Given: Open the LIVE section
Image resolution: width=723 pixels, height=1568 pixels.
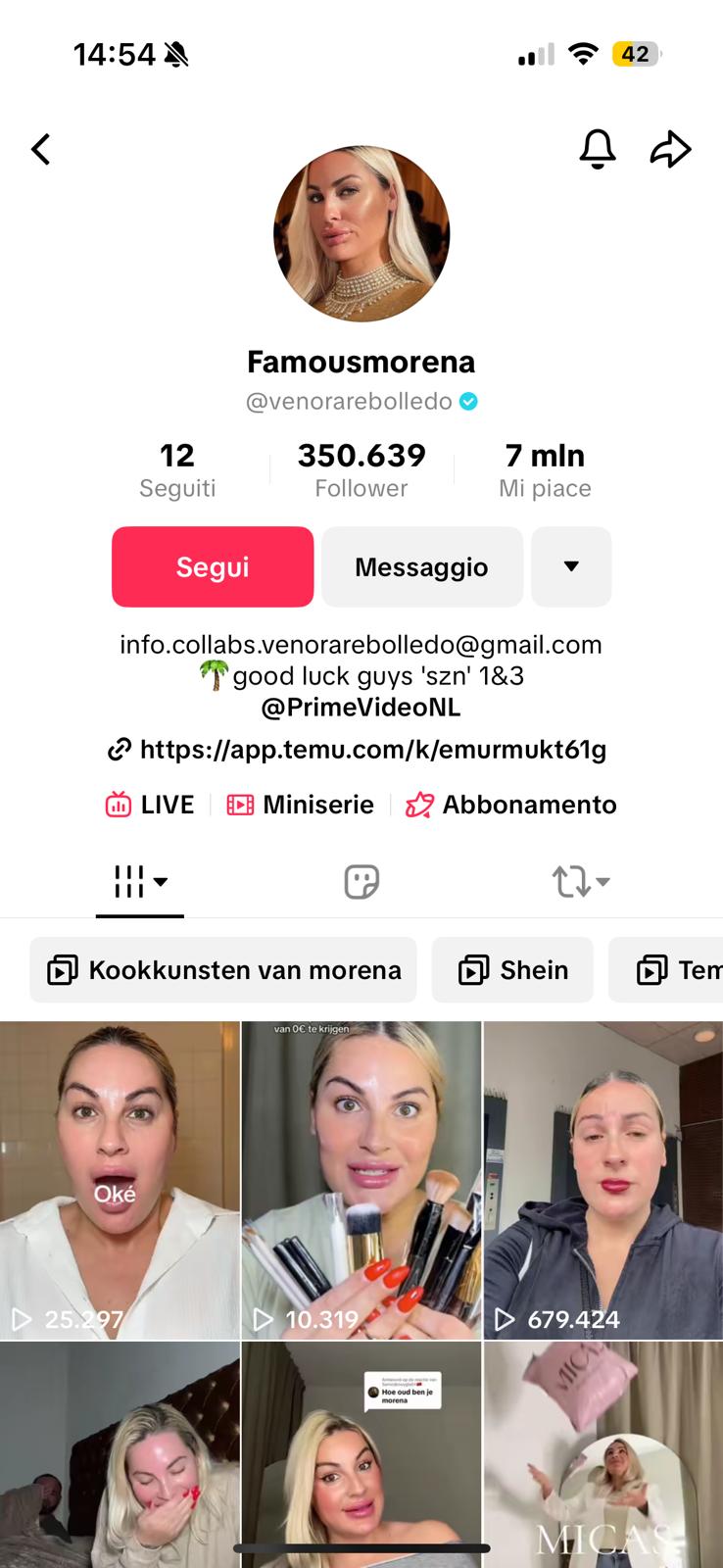Looking at the screenshot, I should [x=150, y=805].
